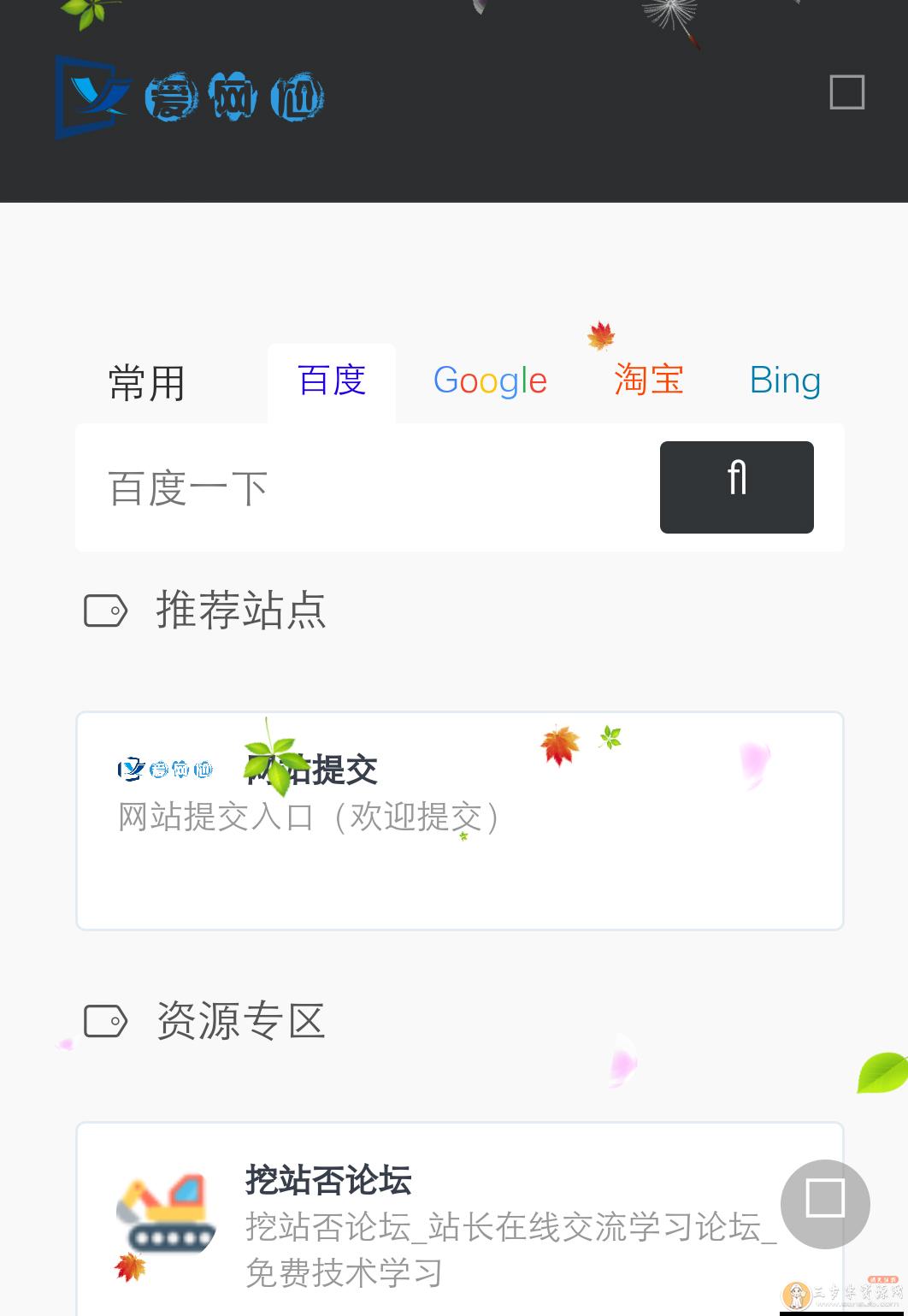This screenshot has height=1316, width=908.
Task: Switch to the 常用 search tab
Action: (147, 382)
